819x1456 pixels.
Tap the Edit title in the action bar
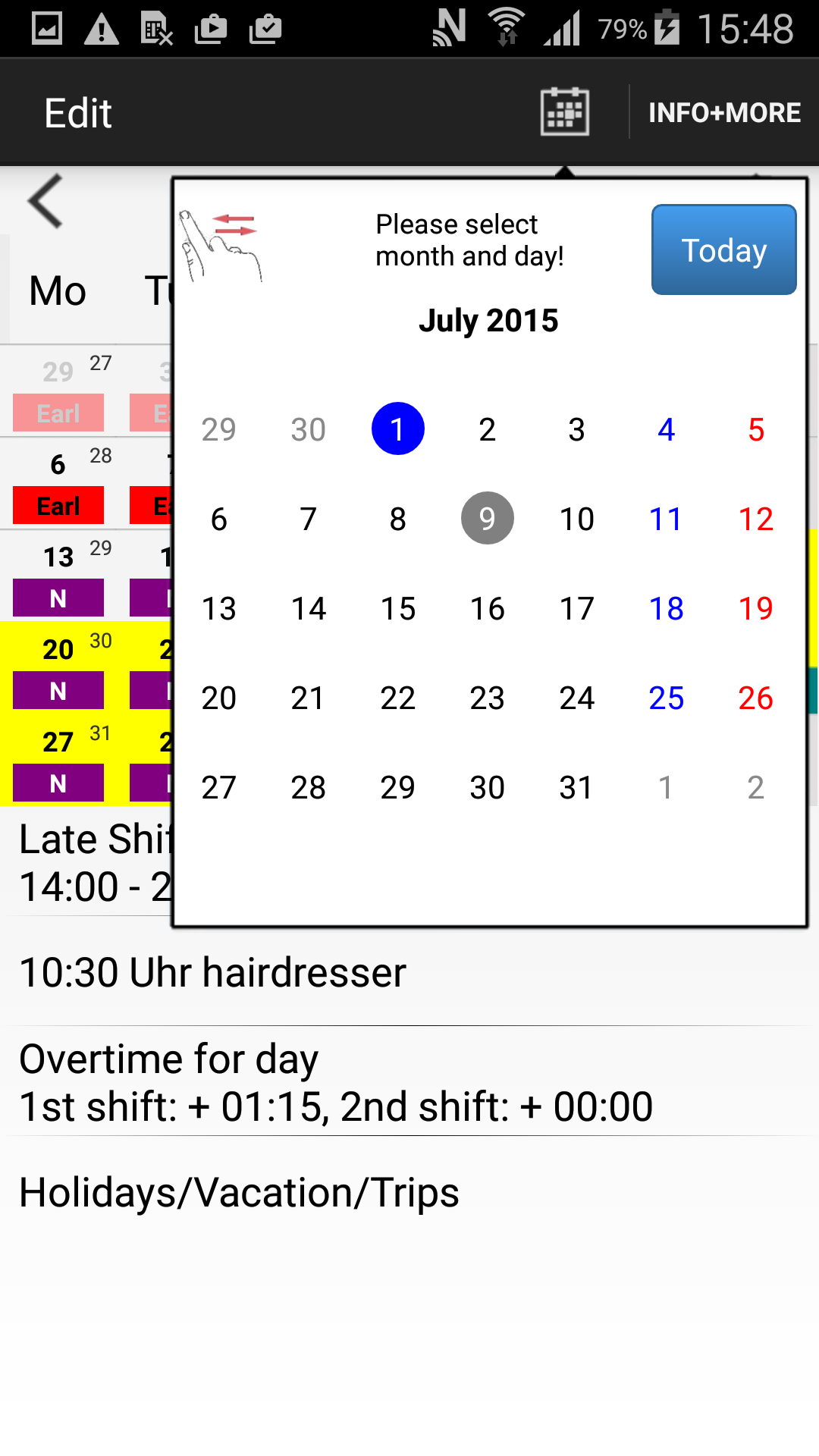77,111
